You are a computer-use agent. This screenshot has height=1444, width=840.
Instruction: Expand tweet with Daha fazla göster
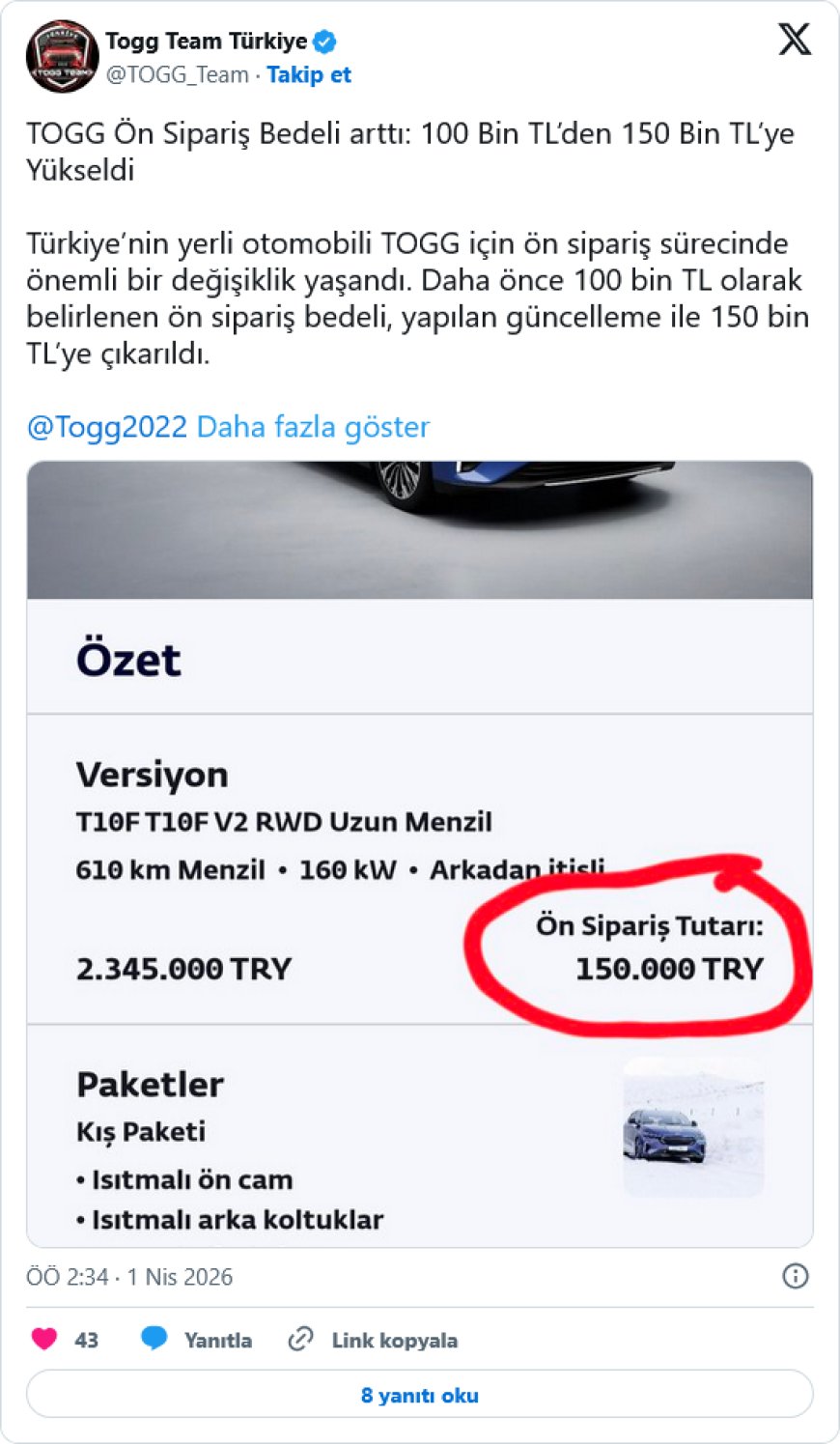tap(313, 427)
